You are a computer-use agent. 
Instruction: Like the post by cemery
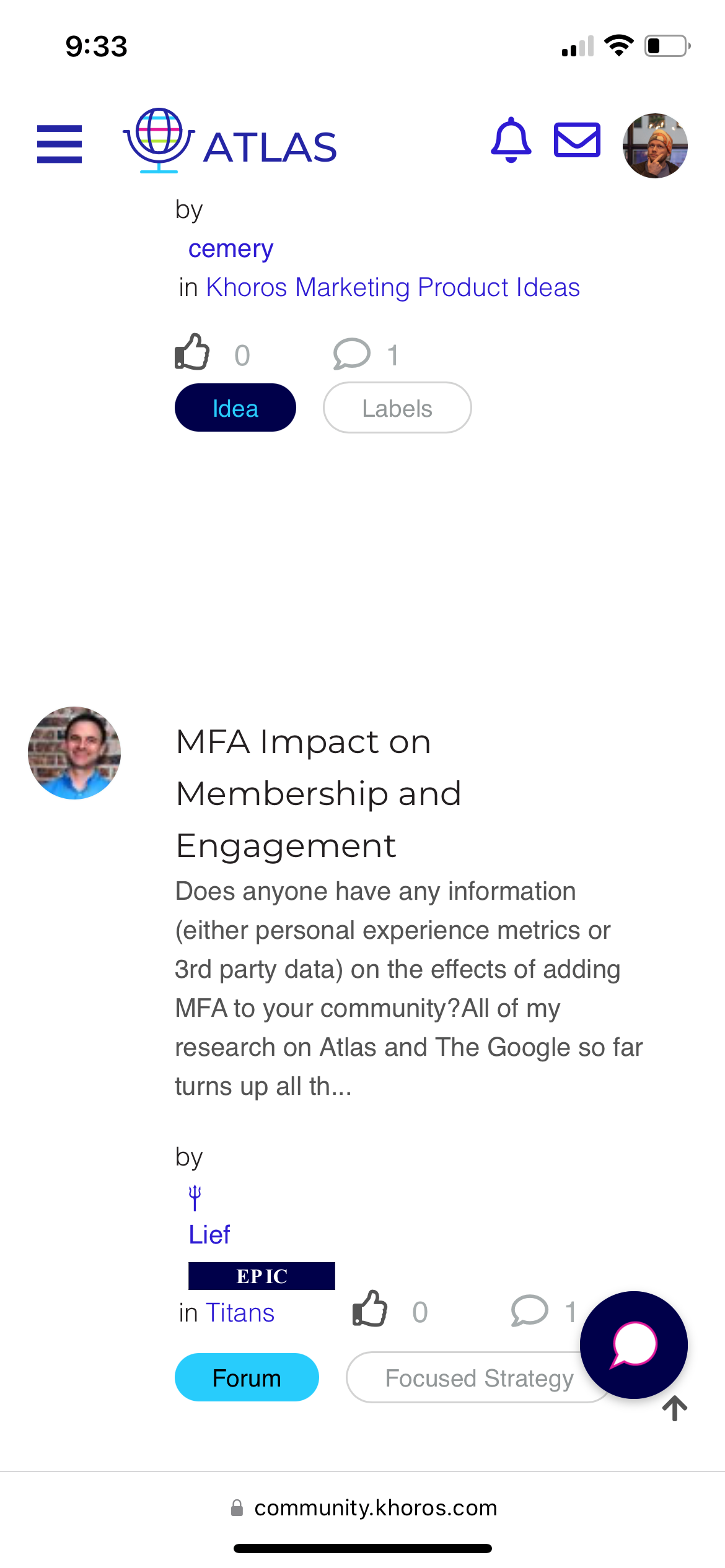(193, 352)
